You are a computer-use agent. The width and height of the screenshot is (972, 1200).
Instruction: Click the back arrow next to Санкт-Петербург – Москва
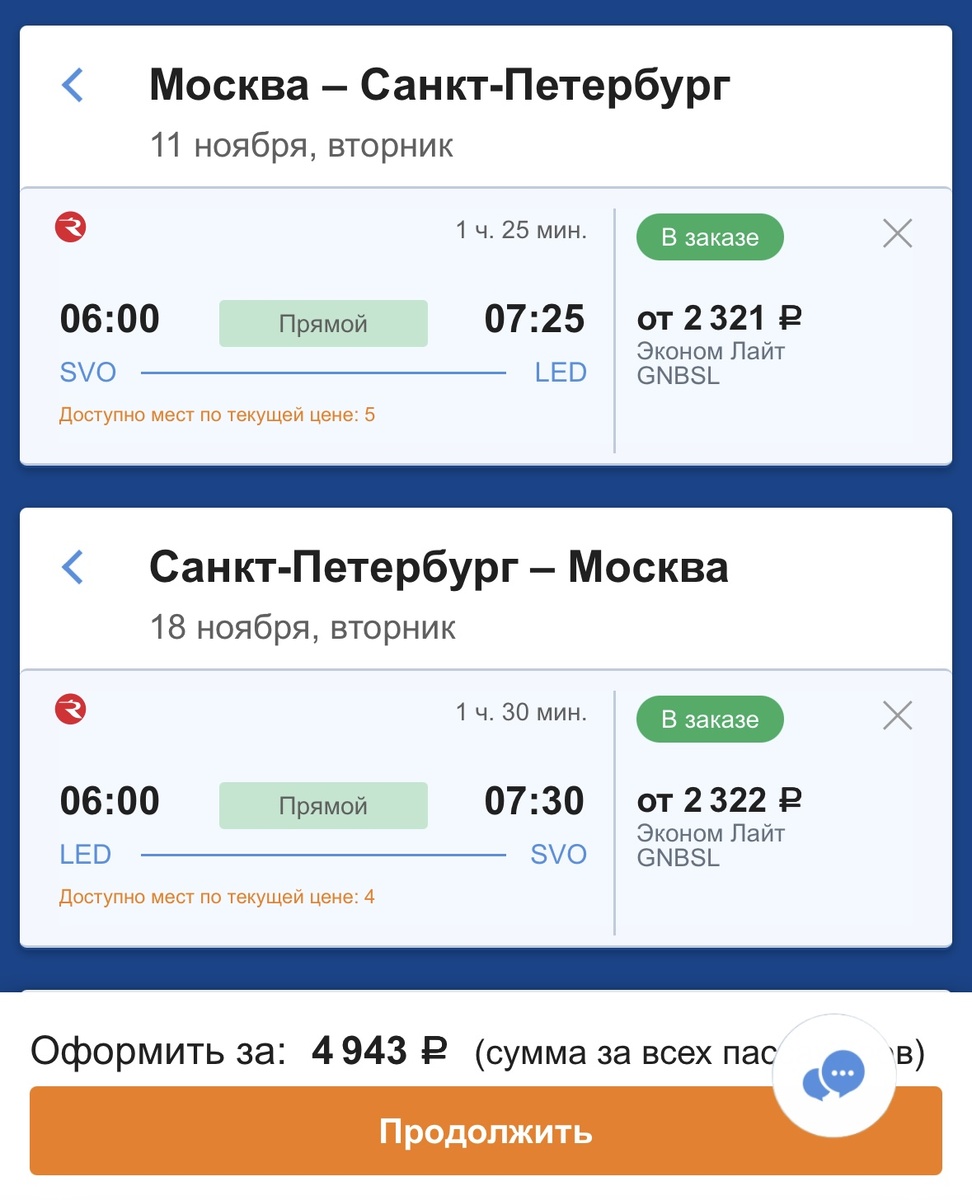click(71, 567)
